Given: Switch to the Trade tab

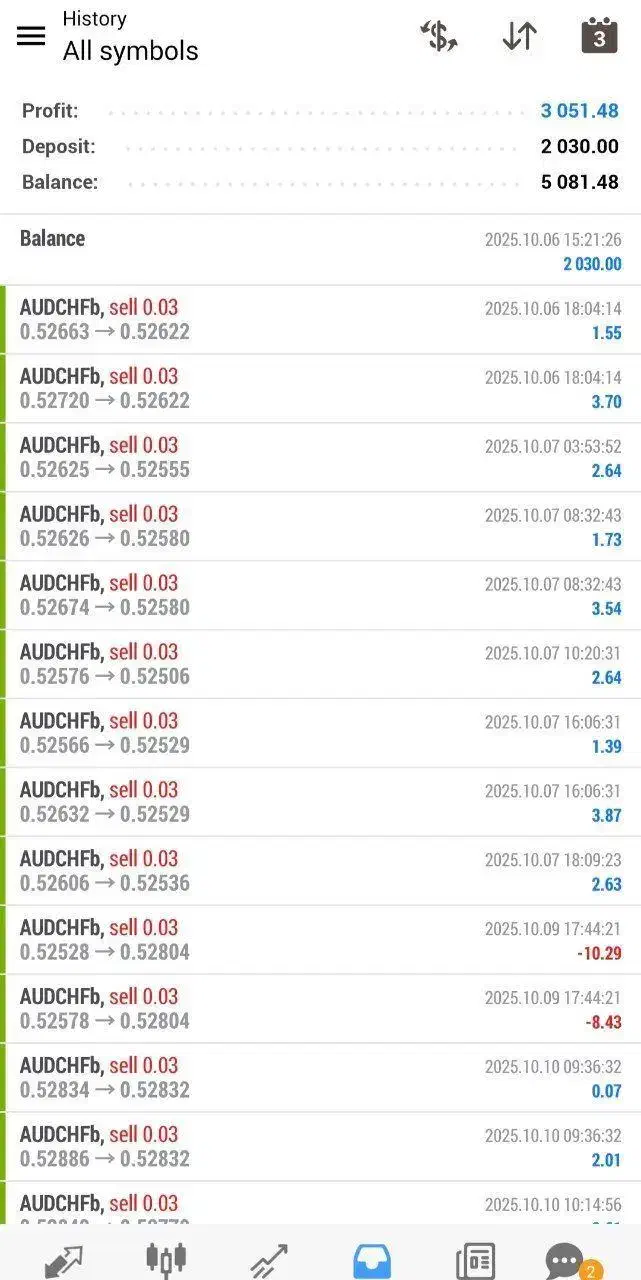Looking at the screenshot, I should [269, 1259].
